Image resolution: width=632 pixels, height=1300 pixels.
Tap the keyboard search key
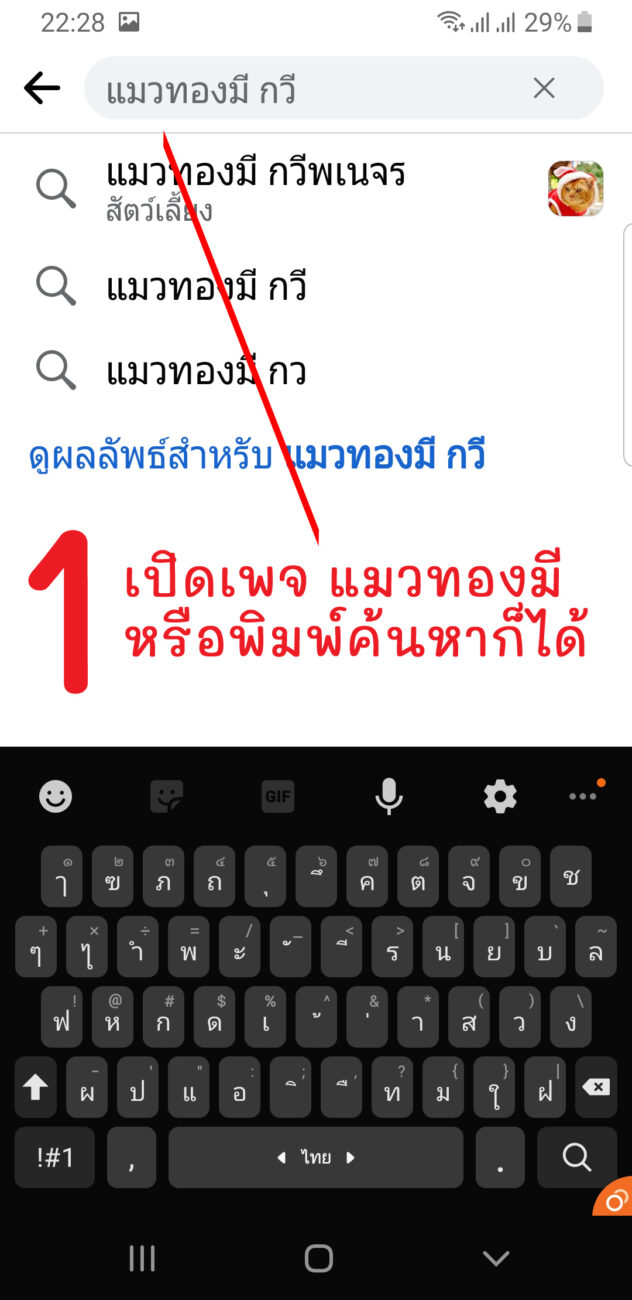point(577,1157)
